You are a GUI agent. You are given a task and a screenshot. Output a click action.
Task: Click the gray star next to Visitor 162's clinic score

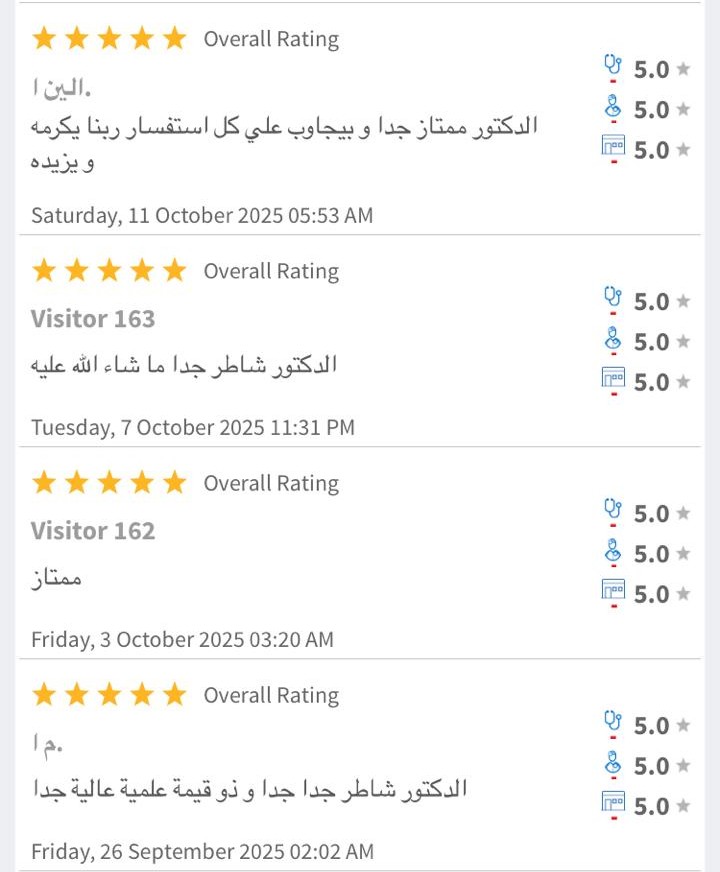point(685,593)
